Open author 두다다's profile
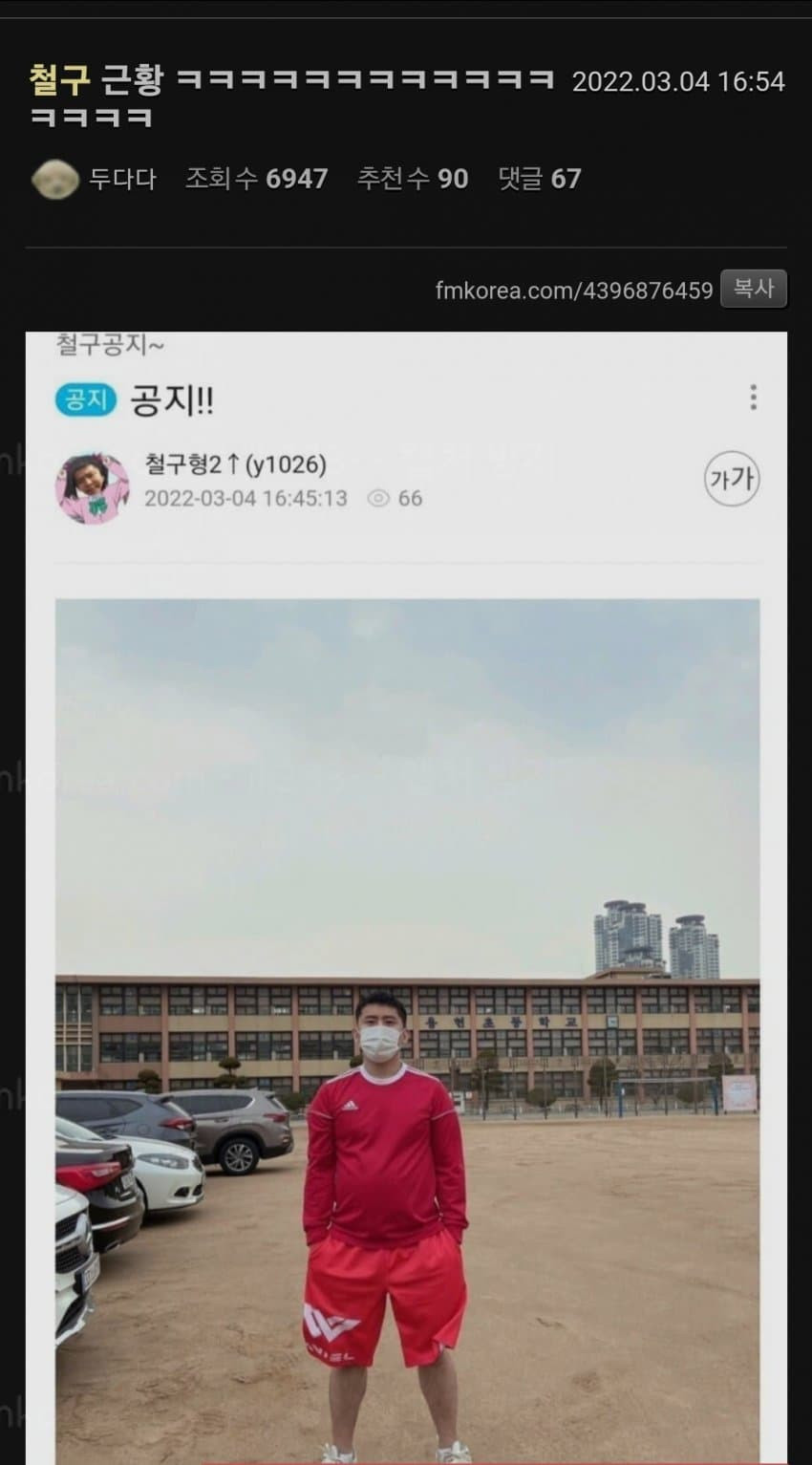 121,179
